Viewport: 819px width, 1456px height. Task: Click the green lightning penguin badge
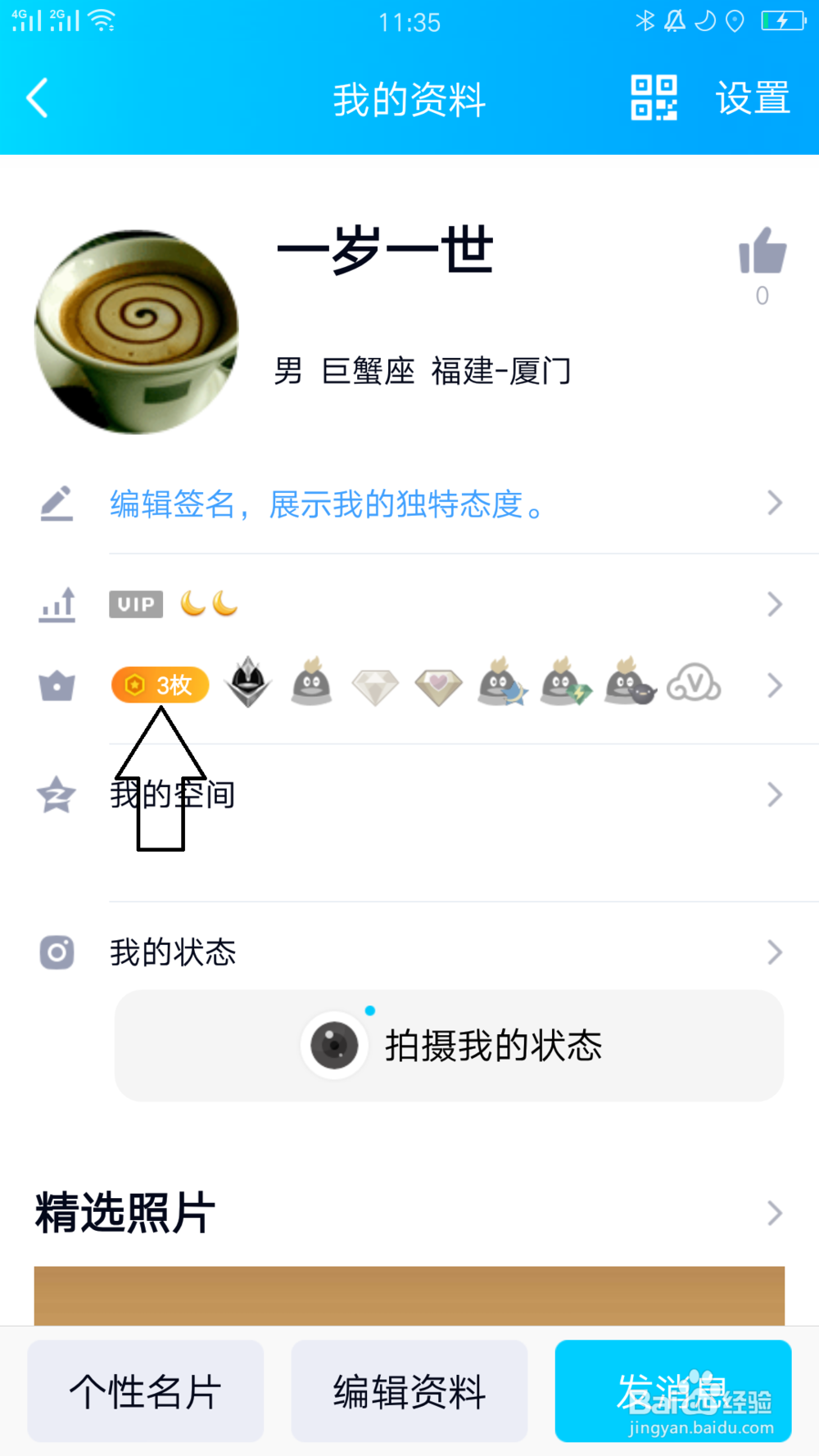pos(565,686)
